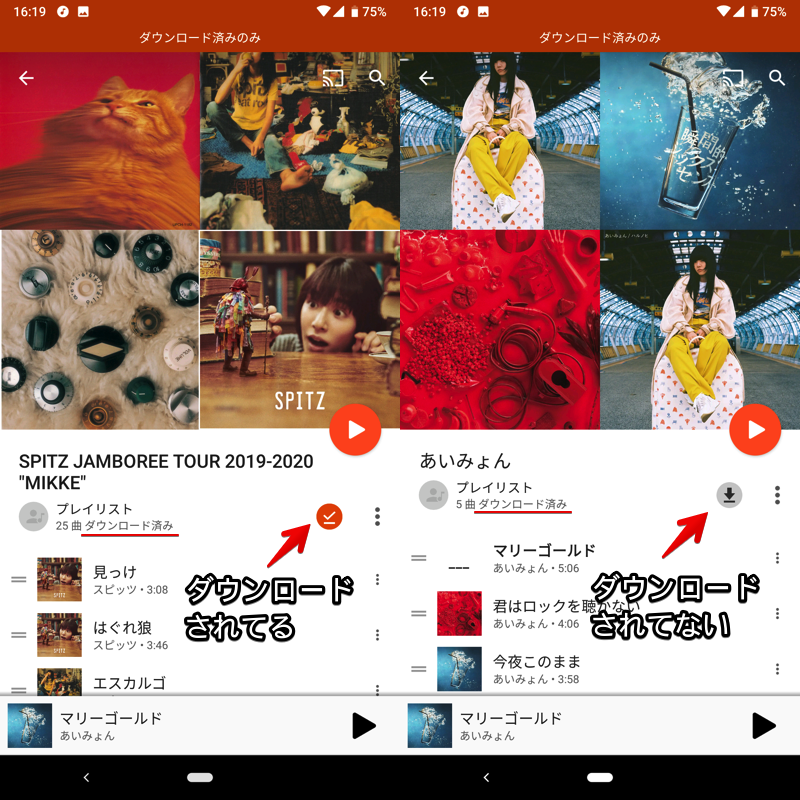
Task: Download the あいみょん playlist
Action: pos(729,494)
